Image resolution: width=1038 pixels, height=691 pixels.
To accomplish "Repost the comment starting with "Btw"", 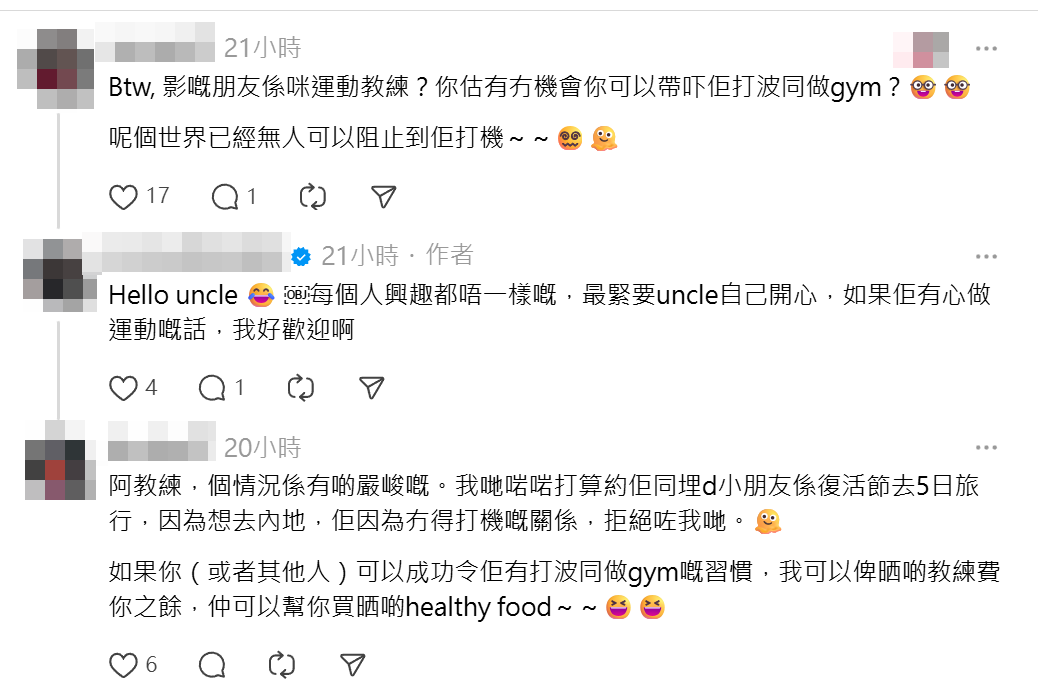I will [x=312, y=197].
